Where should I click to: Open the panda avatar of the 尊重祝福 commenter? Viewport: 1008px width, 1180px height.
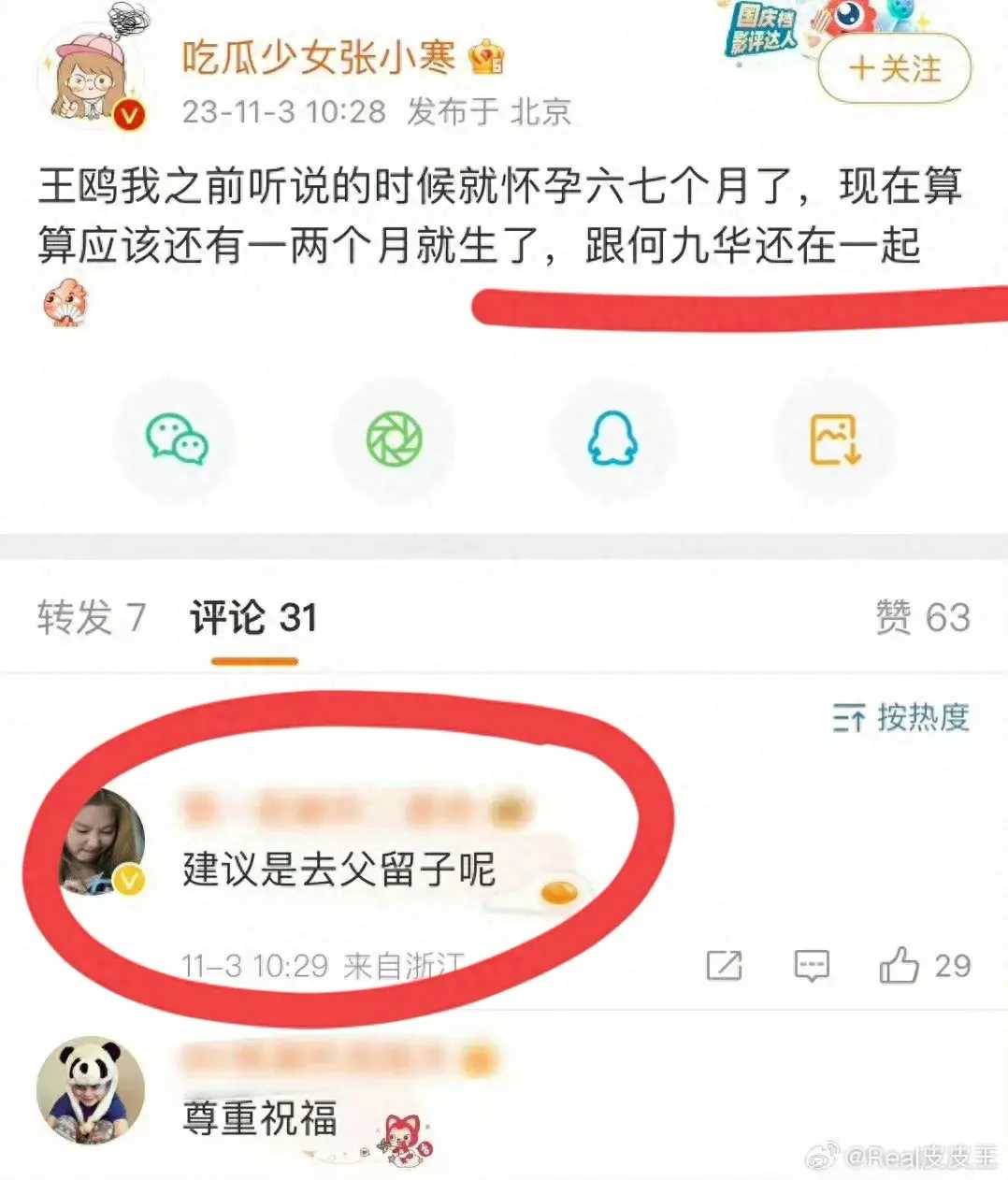[91, 1089]
